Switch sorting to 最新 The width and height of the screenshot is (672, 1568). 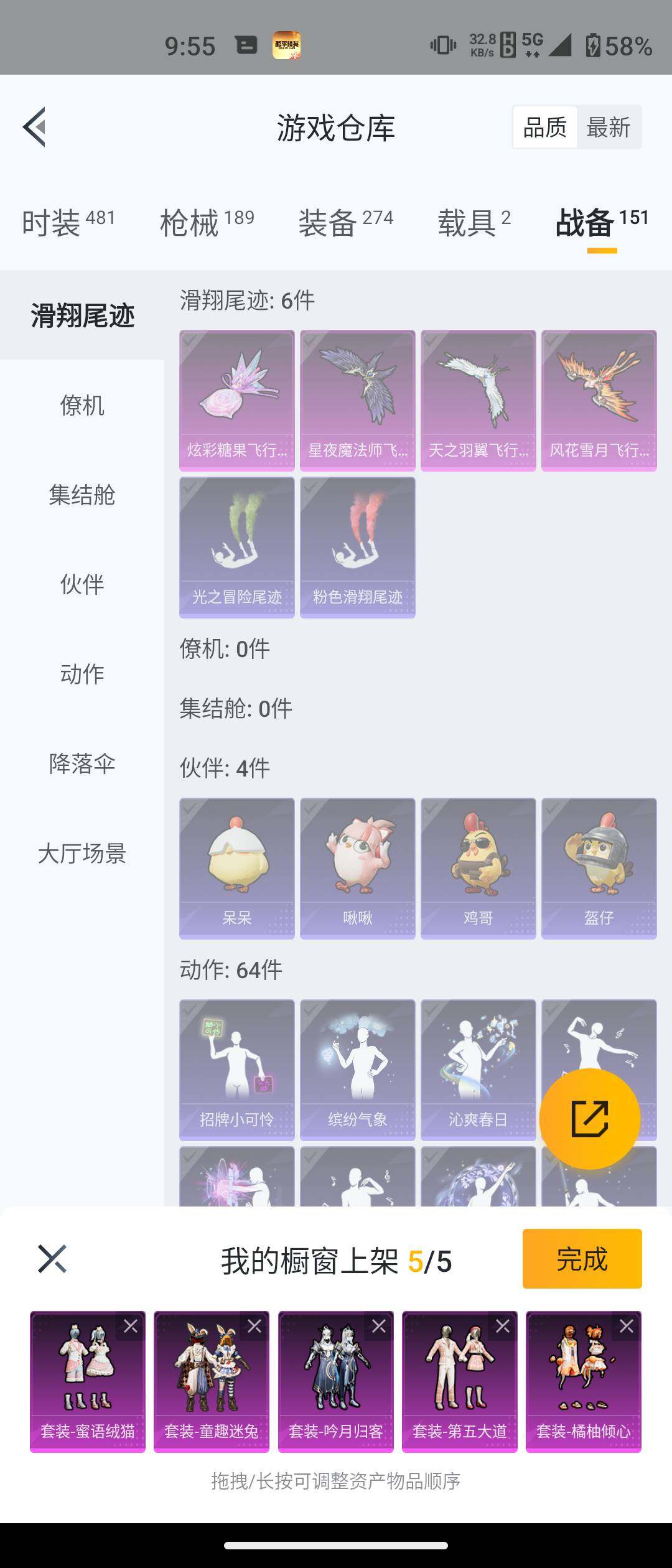(608, 128)
